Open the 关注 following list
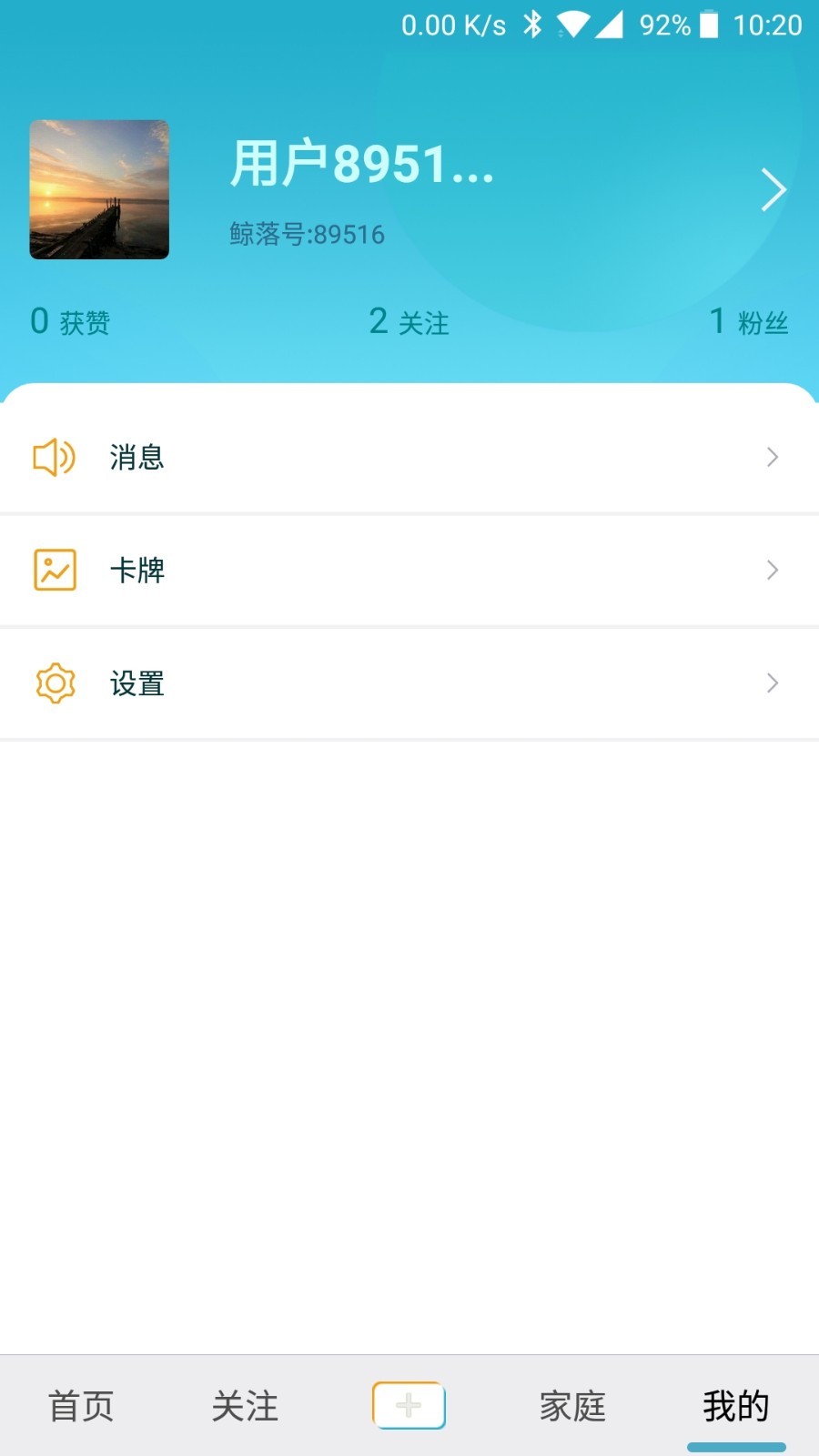The image size is (819, 1456). (409, 321)
